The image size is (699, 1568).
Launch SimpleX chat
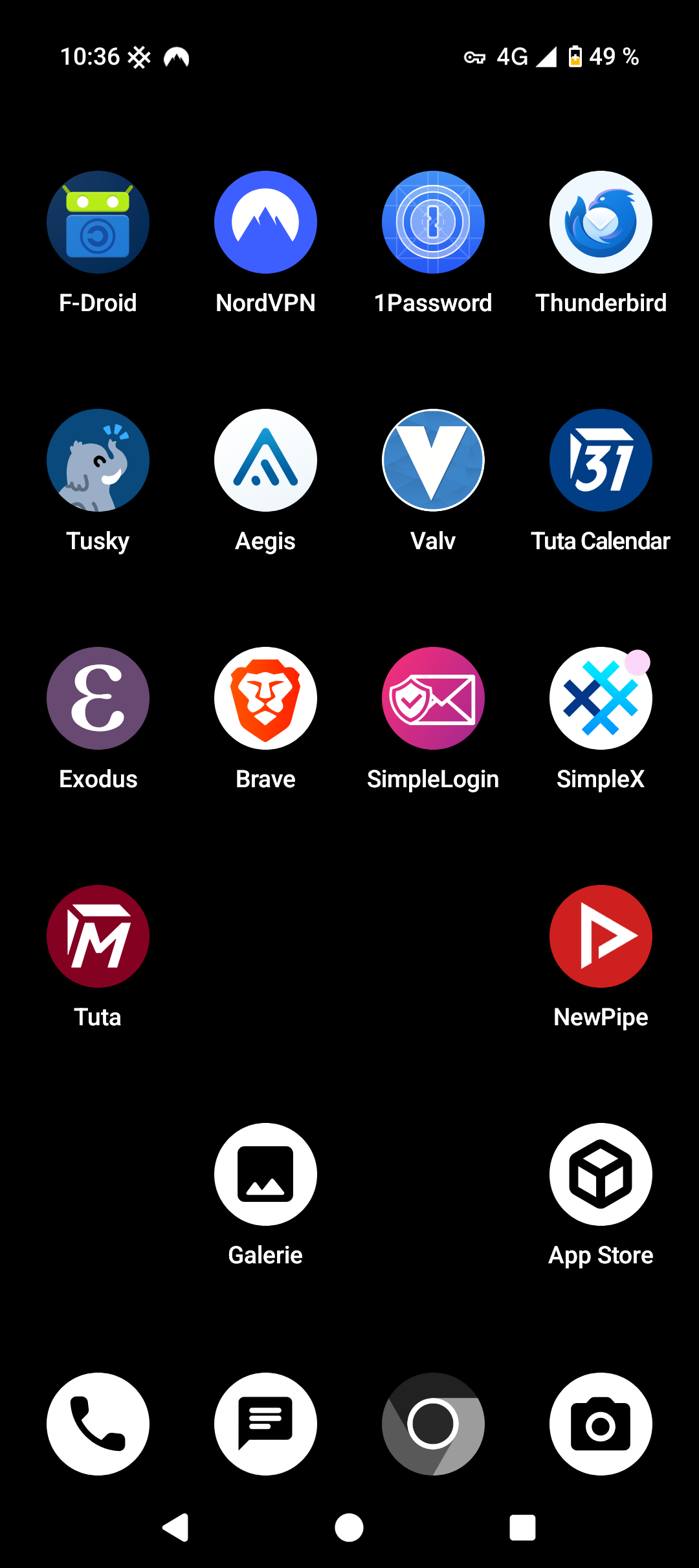(601, 699)
